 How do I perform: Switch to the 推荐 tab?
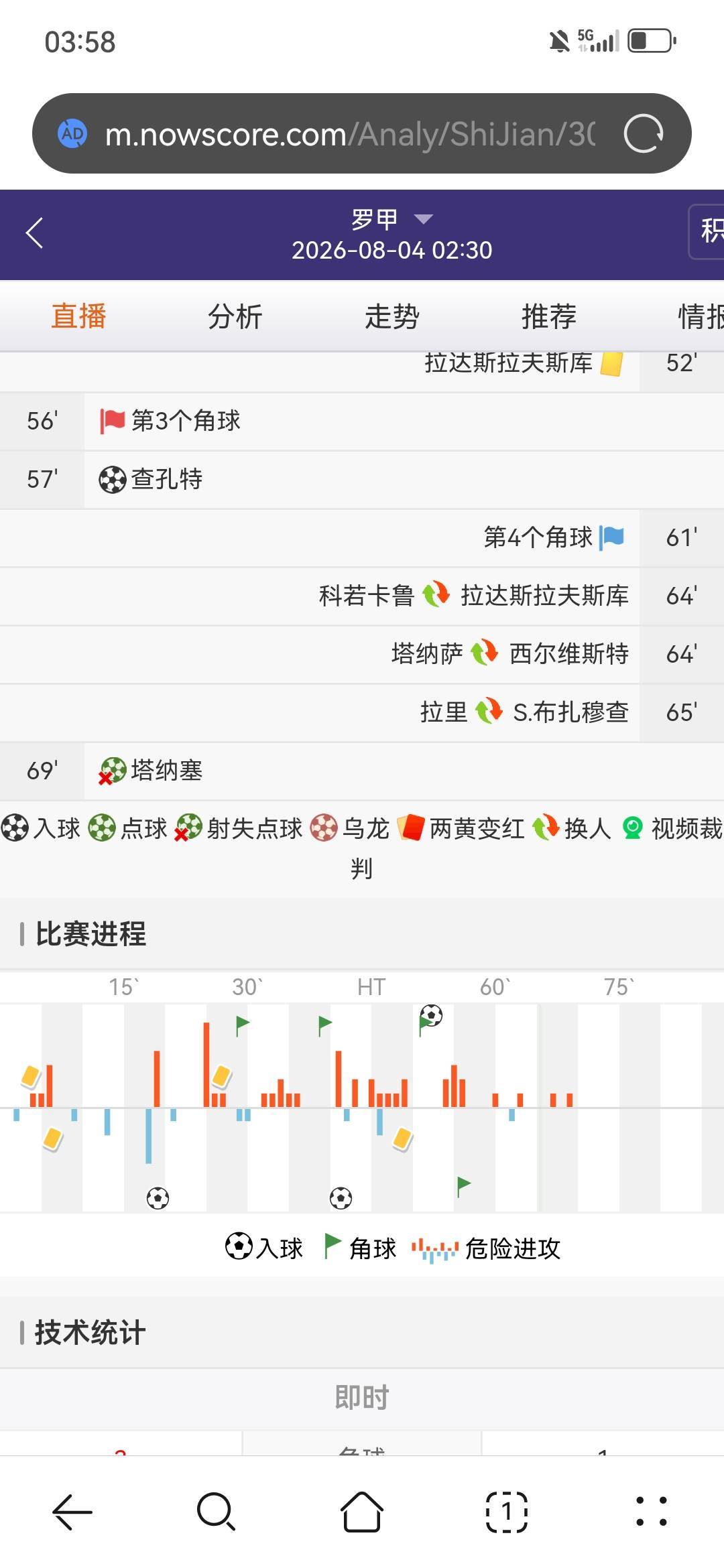(548, 316)
